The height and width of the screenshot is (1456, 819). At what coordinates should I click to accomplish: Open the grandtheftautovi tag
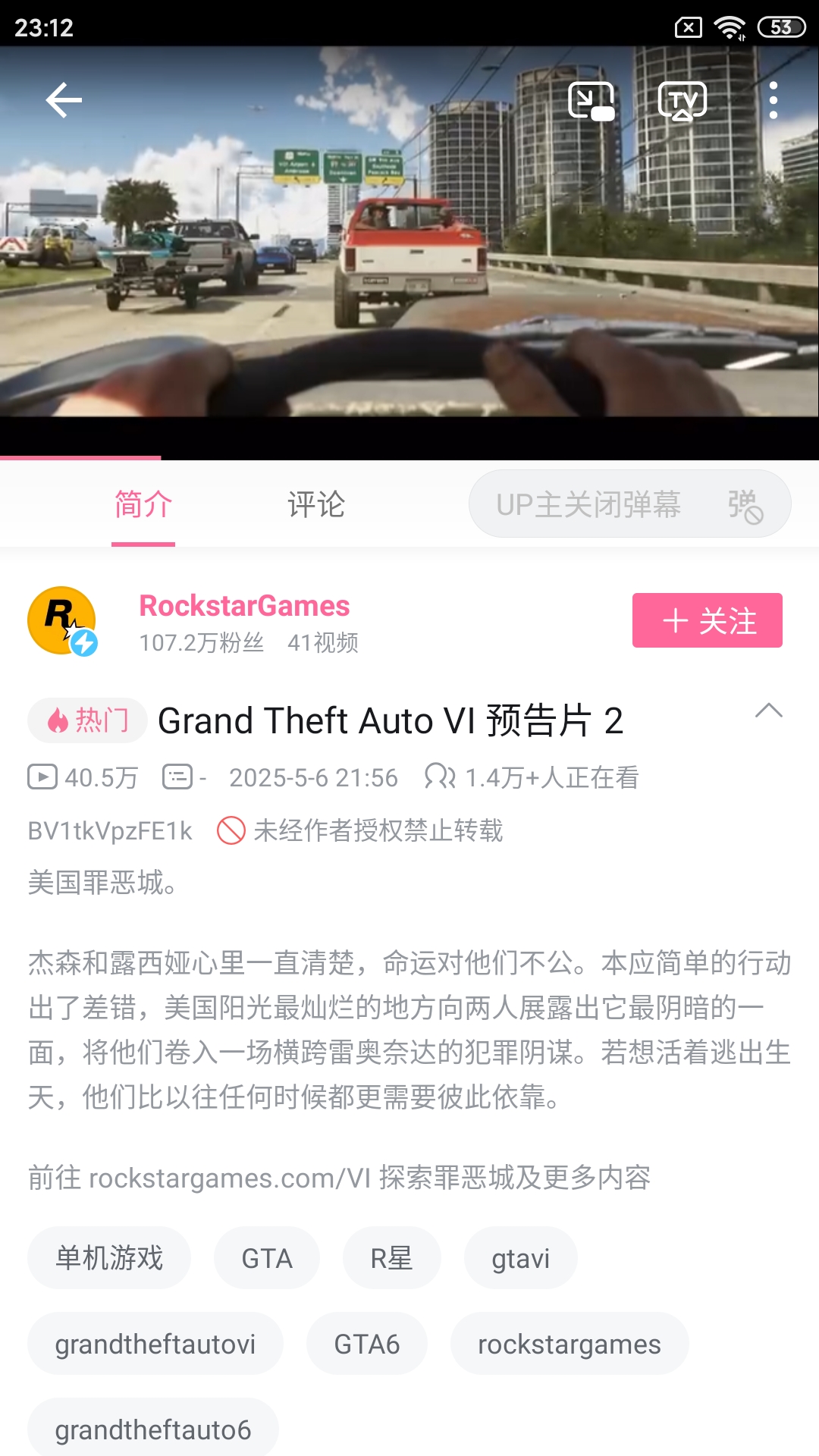[x=155, y=1344]
